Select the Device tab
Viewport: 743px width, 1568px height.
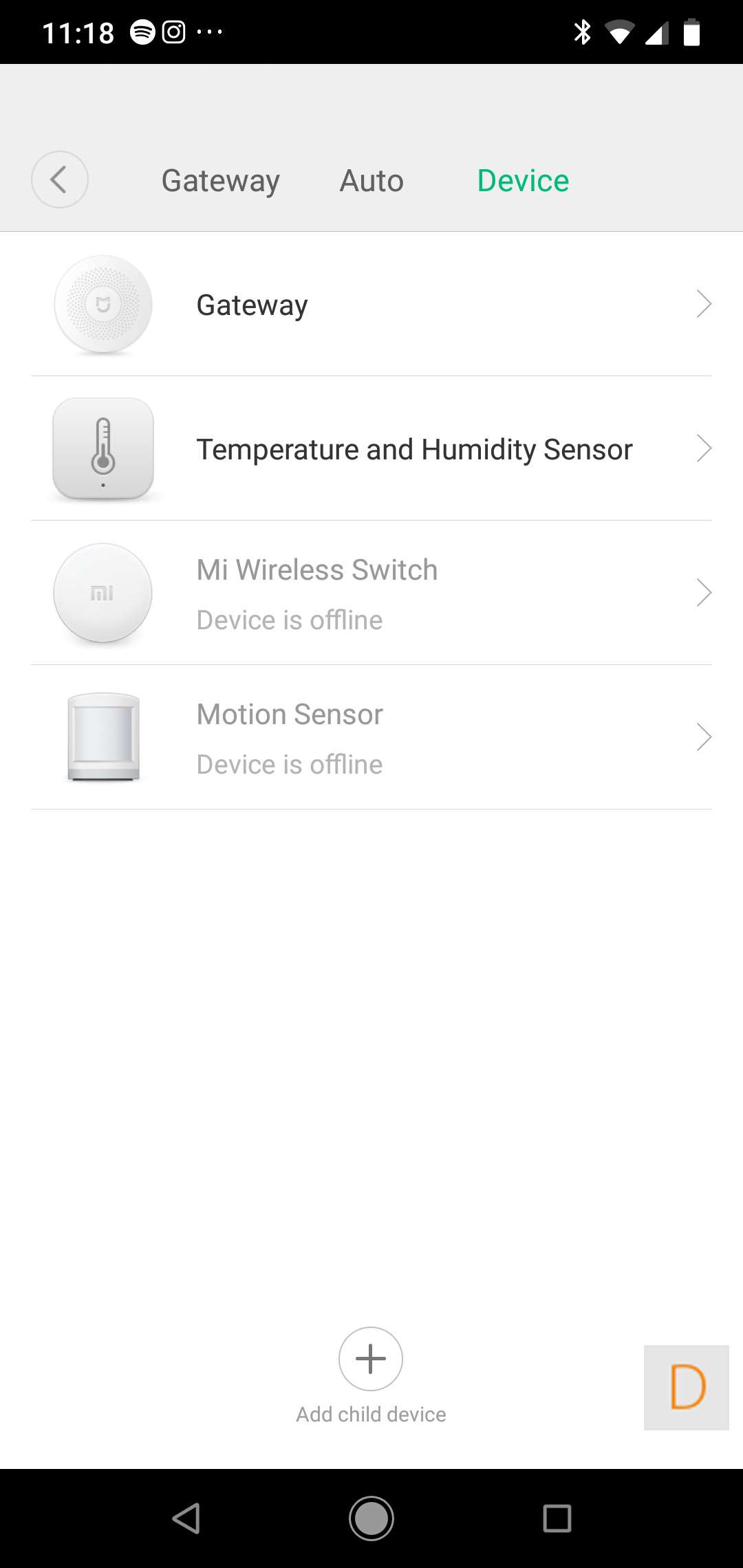(x=523, y=181)
